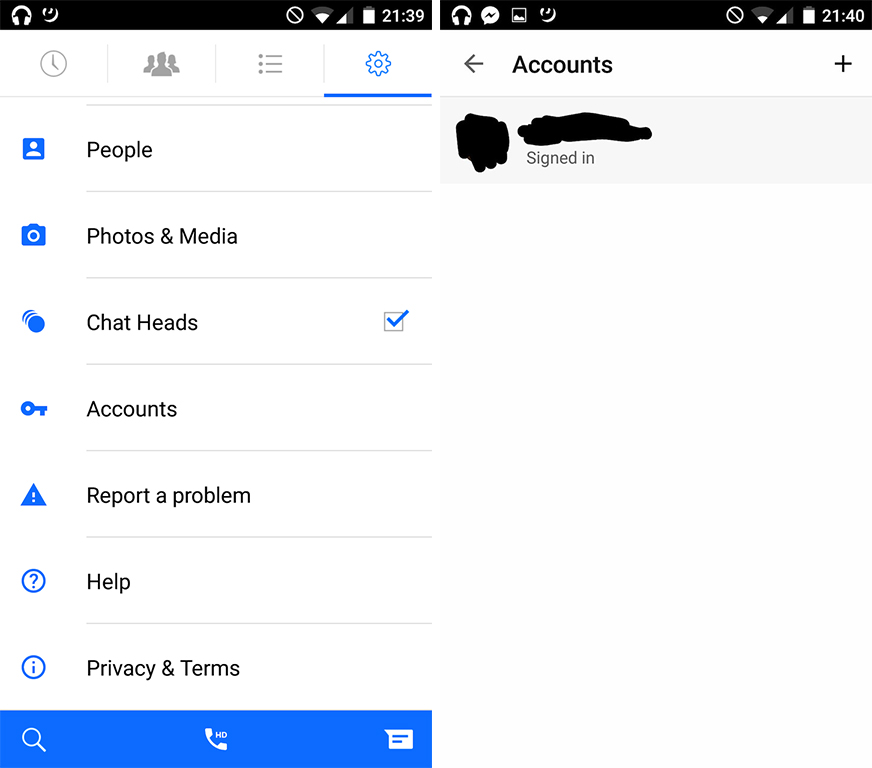Go back from Accounts screen

(x=474, y=64)
